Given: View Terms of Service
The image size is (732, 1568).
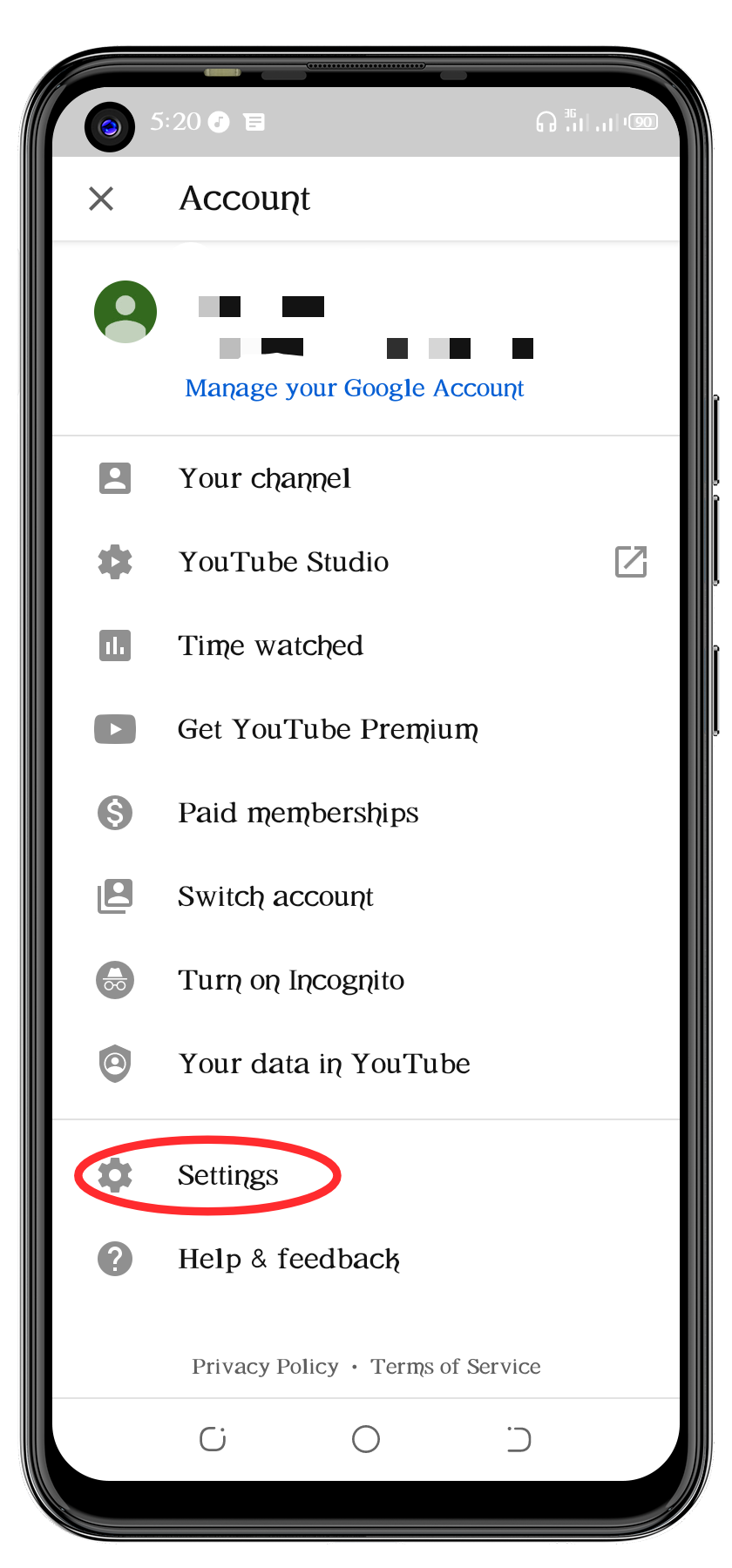Looking at the screenshot, I should [x=456, y=1366].
